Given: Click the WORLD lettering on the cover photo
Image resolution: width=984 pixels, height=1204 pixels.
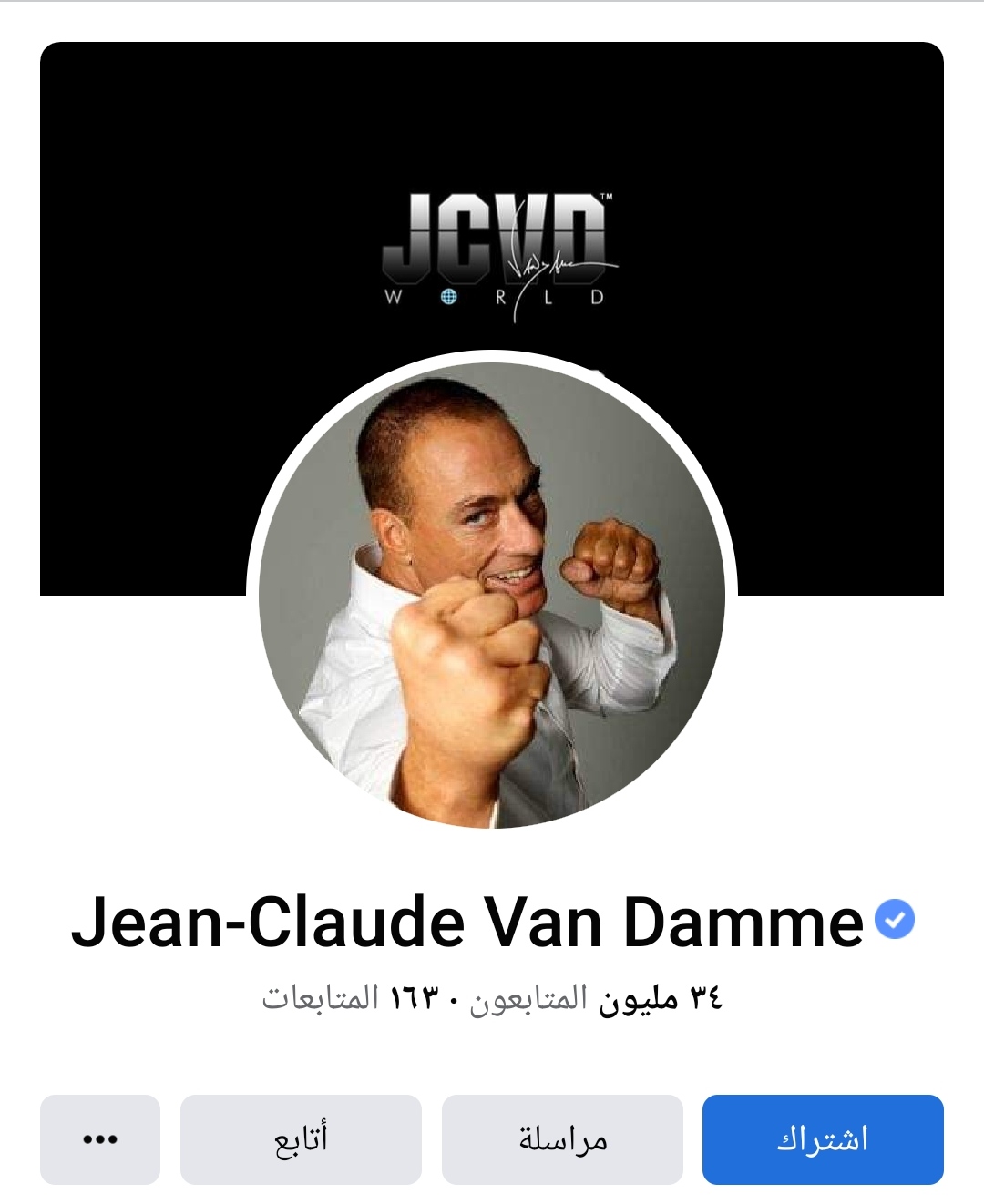Looking at the screenshot, I should pos(497,295).
